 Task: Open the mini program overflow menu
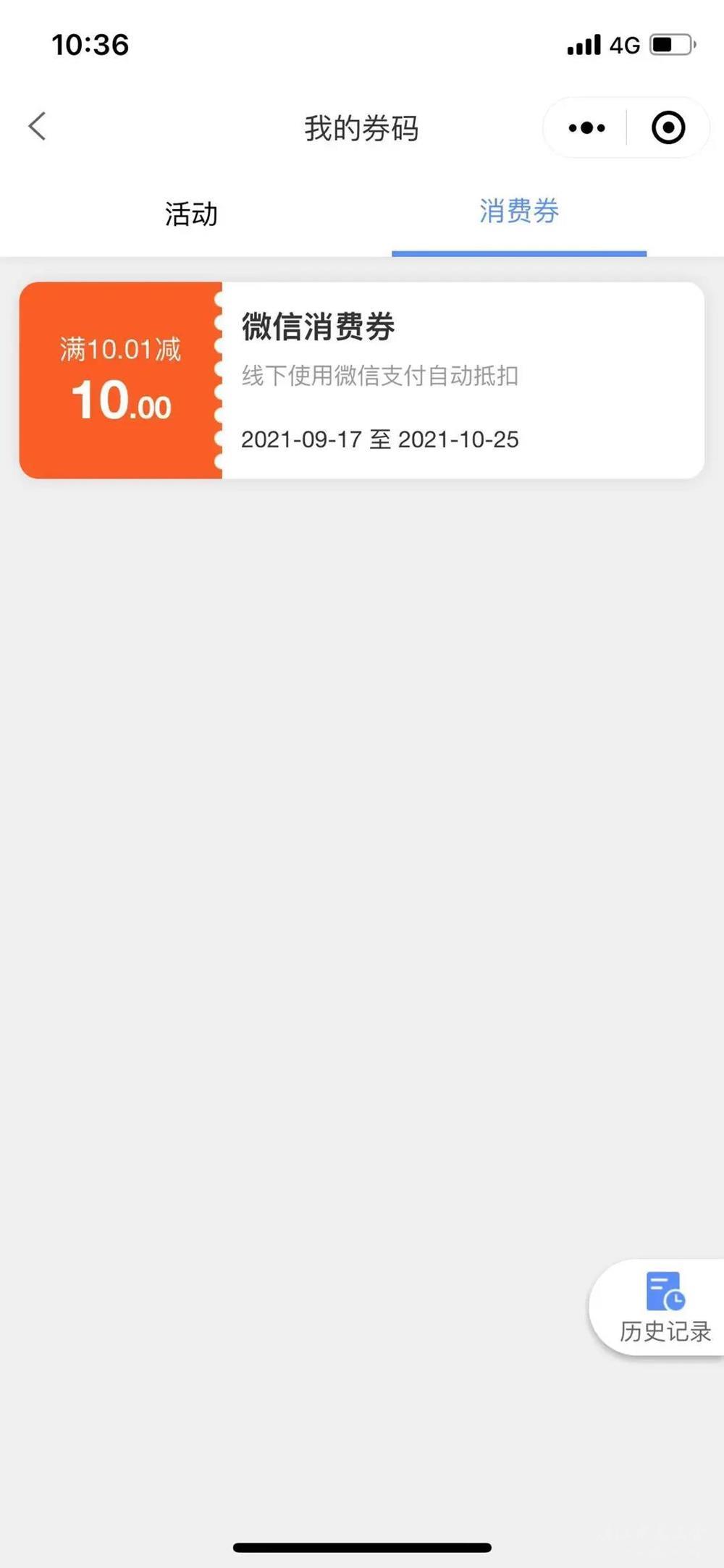tap(586, 128)
